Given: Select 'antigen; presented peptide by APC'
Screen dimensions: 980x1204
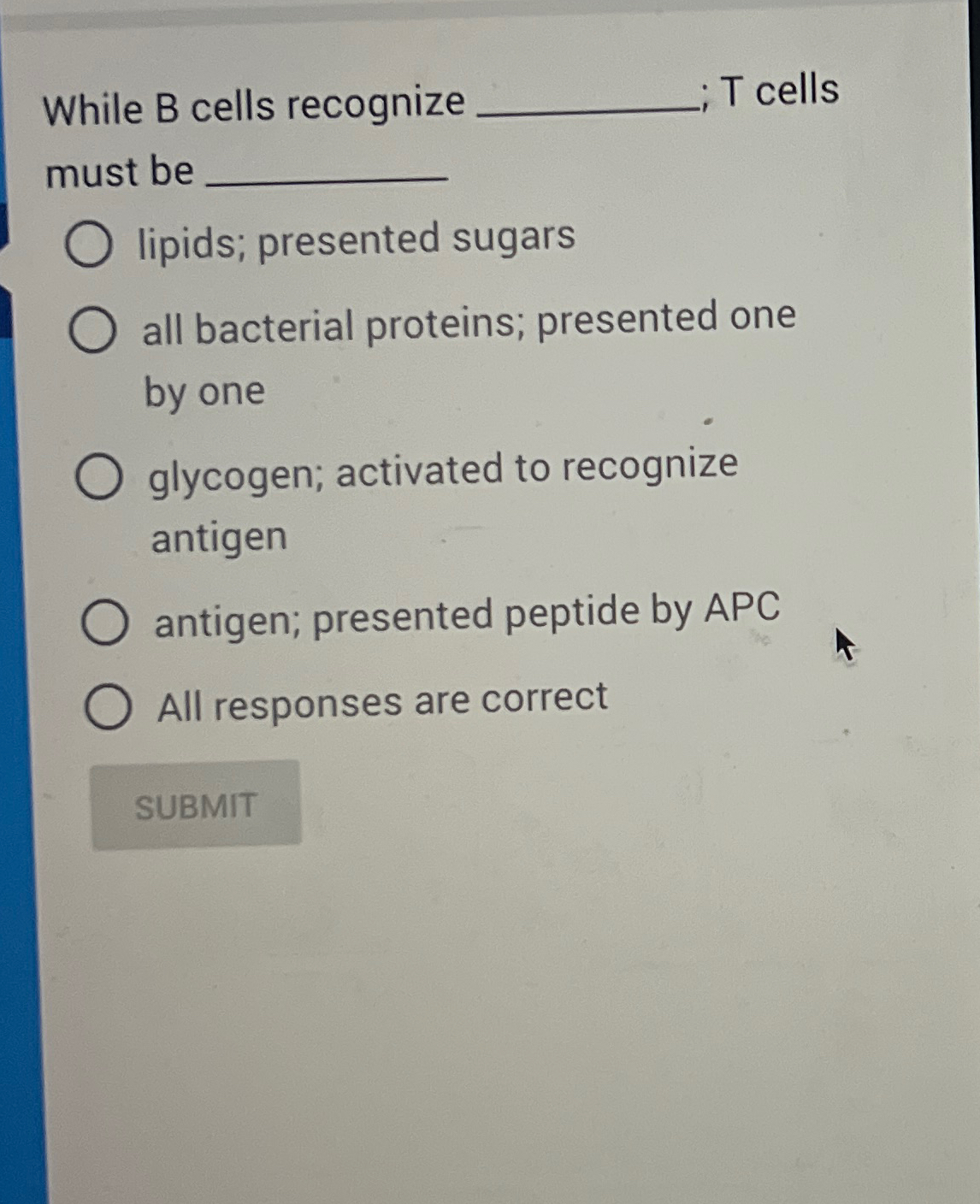Looking at the screenshot, I should pyautogui.click(x=105, y=623).
